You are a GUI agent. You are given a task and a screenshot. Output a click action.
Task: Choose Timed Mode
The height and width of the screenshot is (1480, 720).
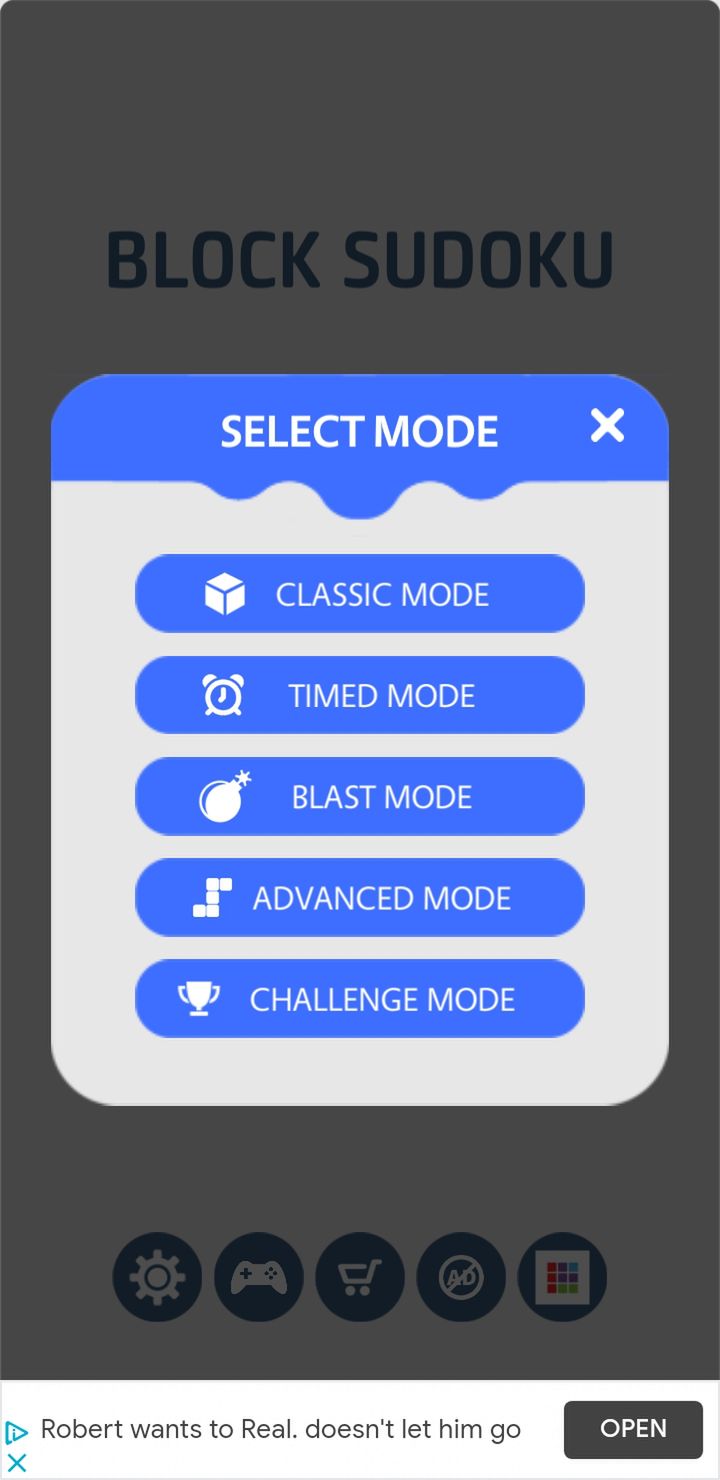pos(360,695)
